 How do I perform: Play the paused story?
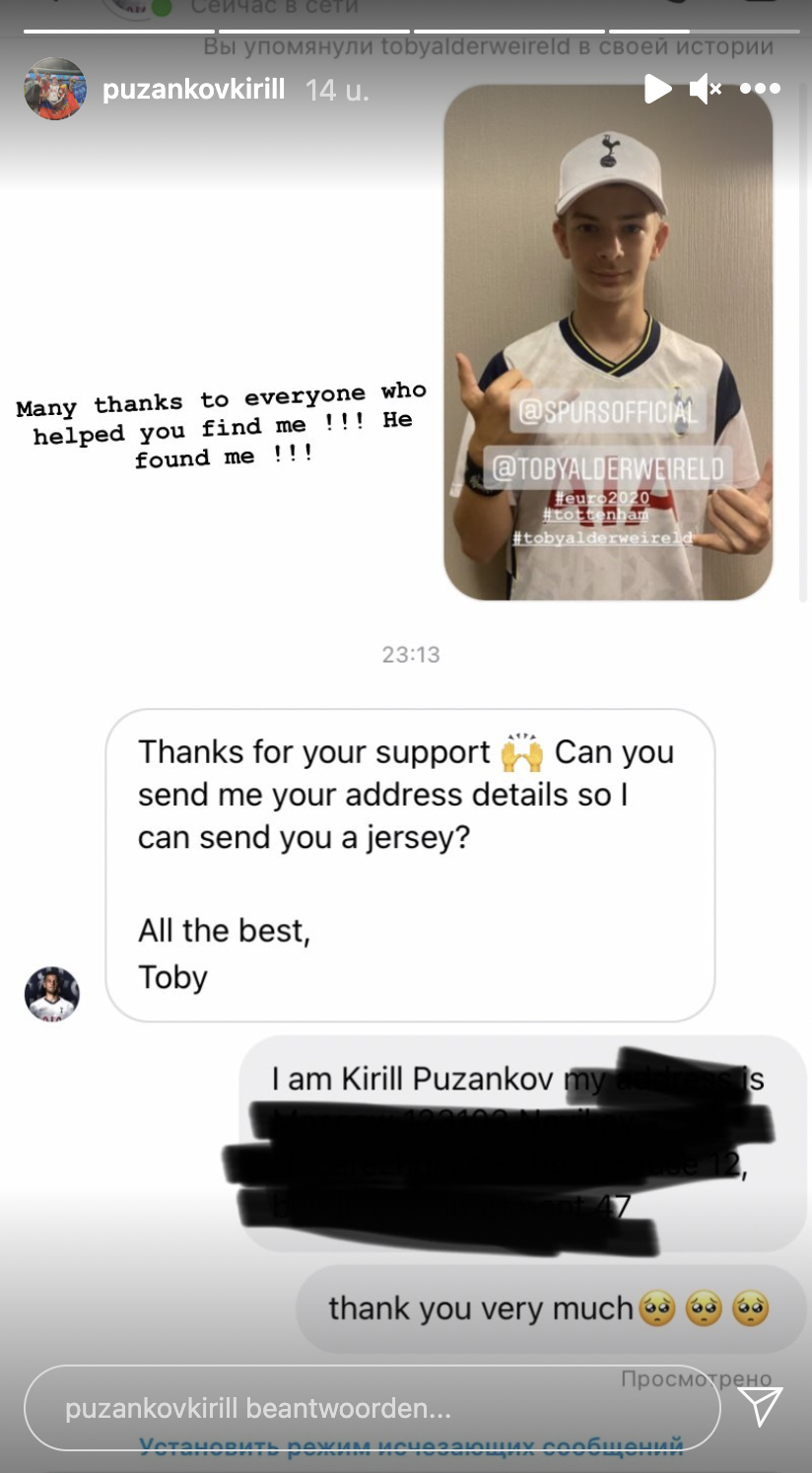pos(656,89)
